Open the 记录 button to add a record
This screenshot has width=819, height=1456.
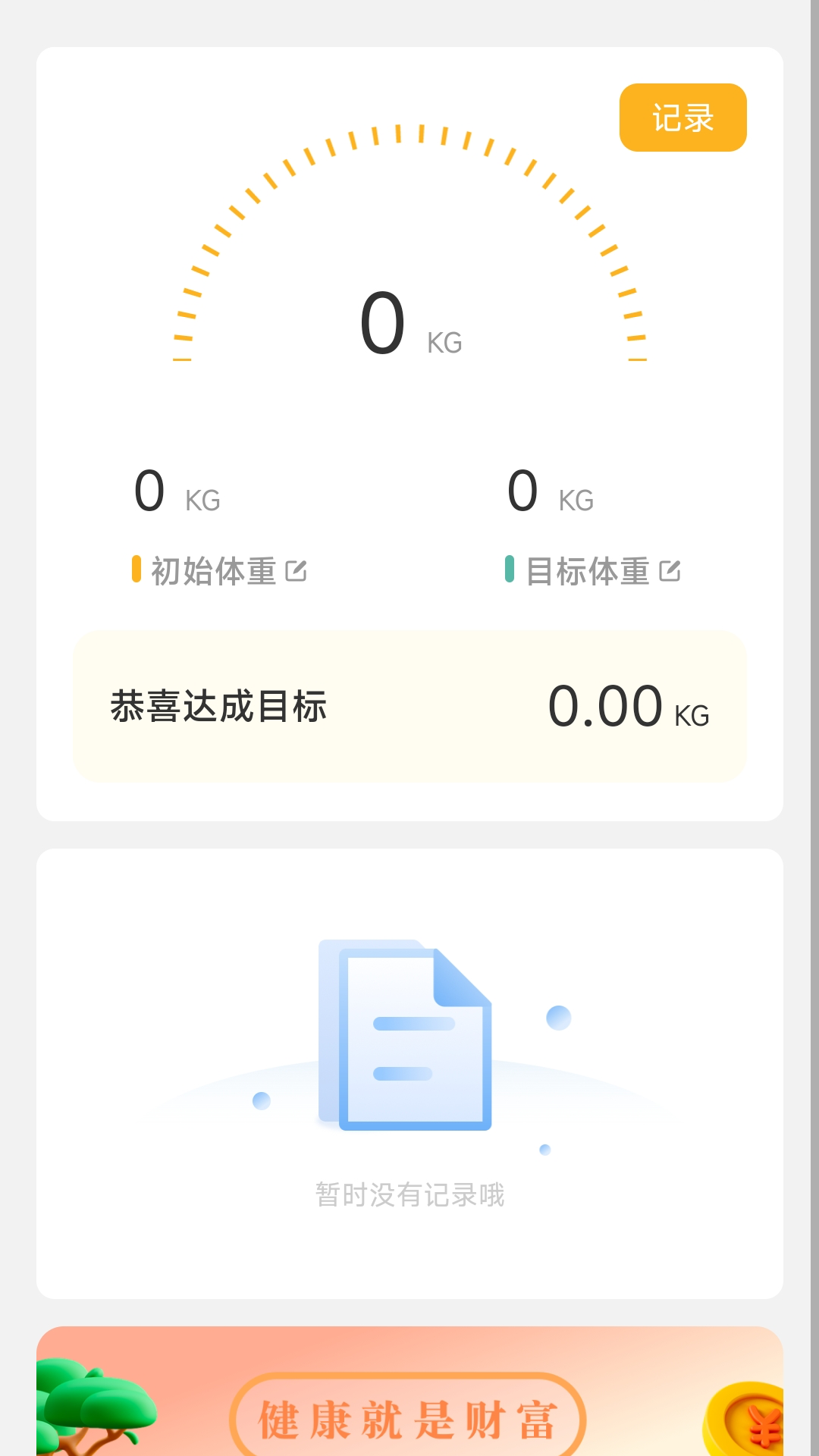tap(682, 117)
